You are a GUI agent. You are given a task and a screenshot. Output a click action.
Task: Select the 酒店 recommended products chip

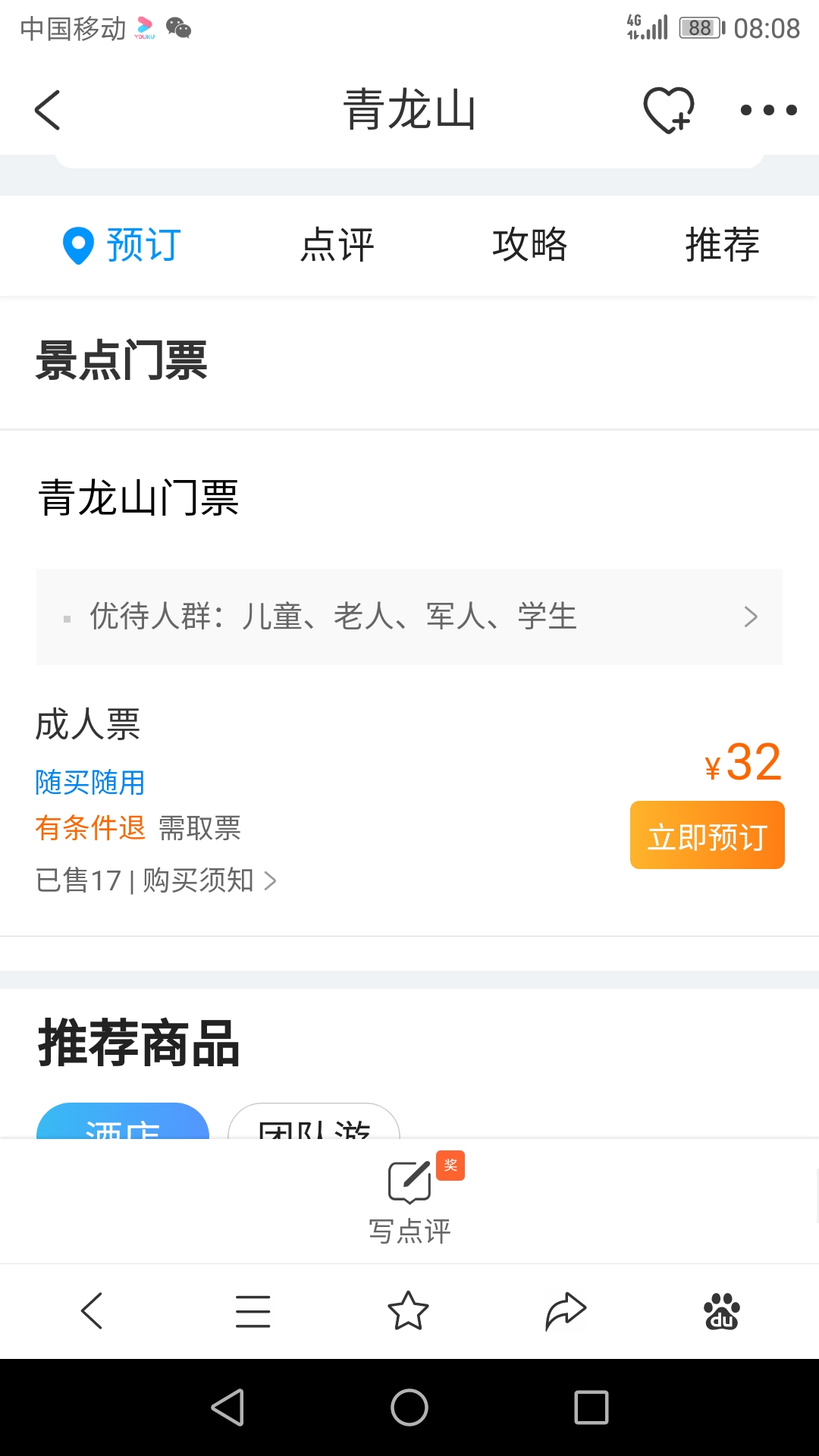[x=123, y=1124]
